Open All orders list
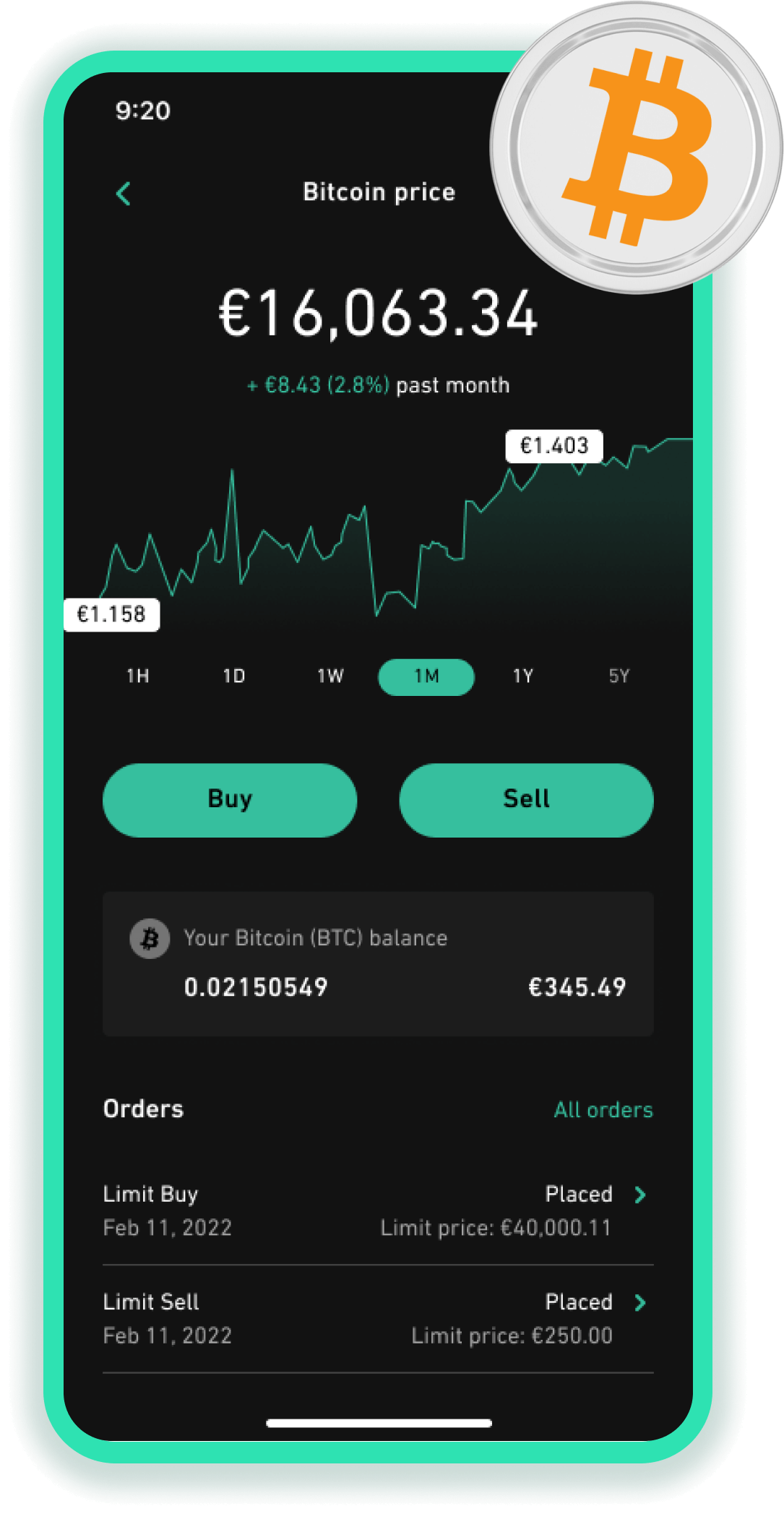Viewport: 784px width, 1514px height. click(603, 1110)
